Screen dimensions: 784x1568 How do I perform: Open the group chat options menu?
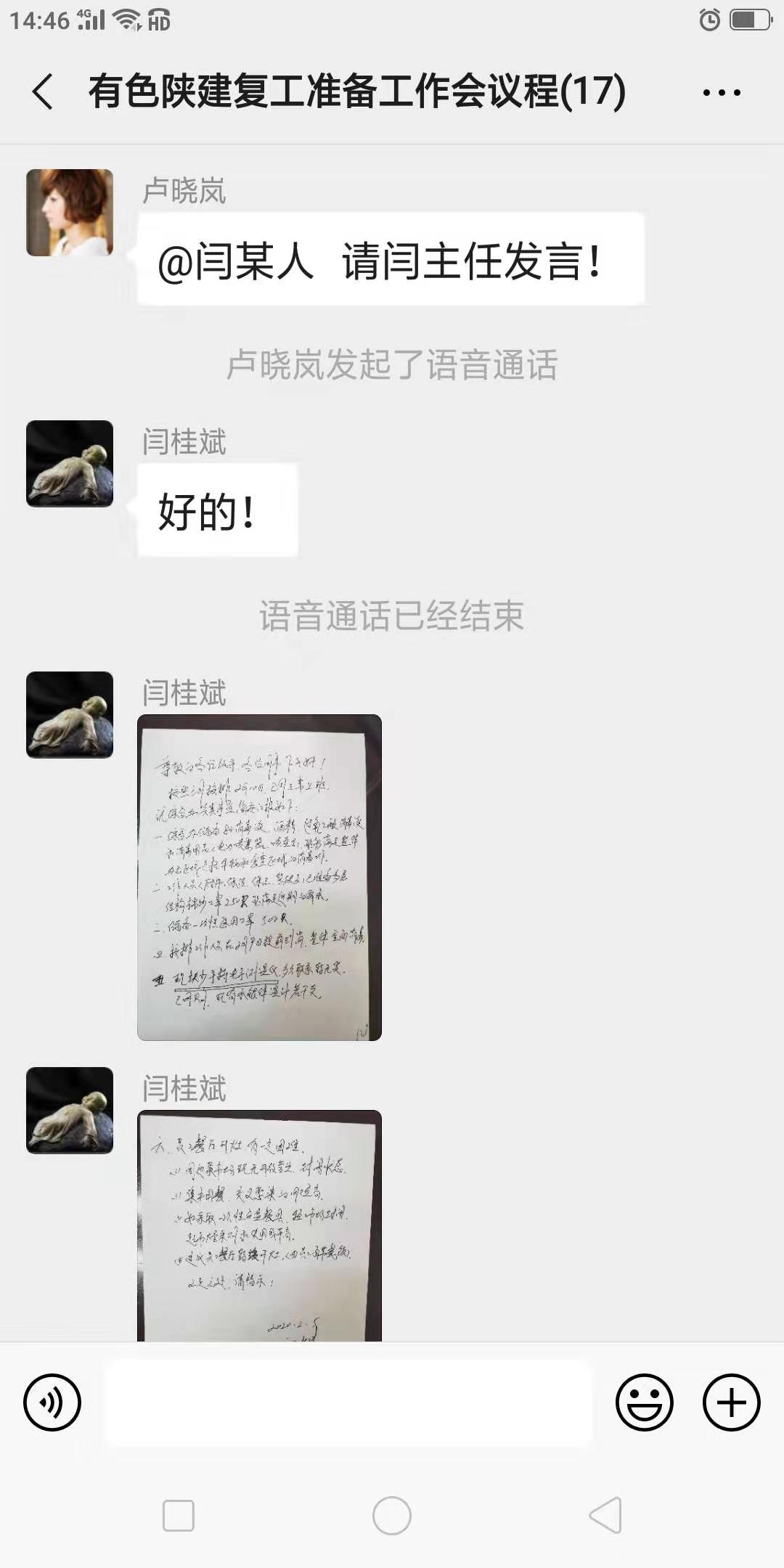pos(722,92)
